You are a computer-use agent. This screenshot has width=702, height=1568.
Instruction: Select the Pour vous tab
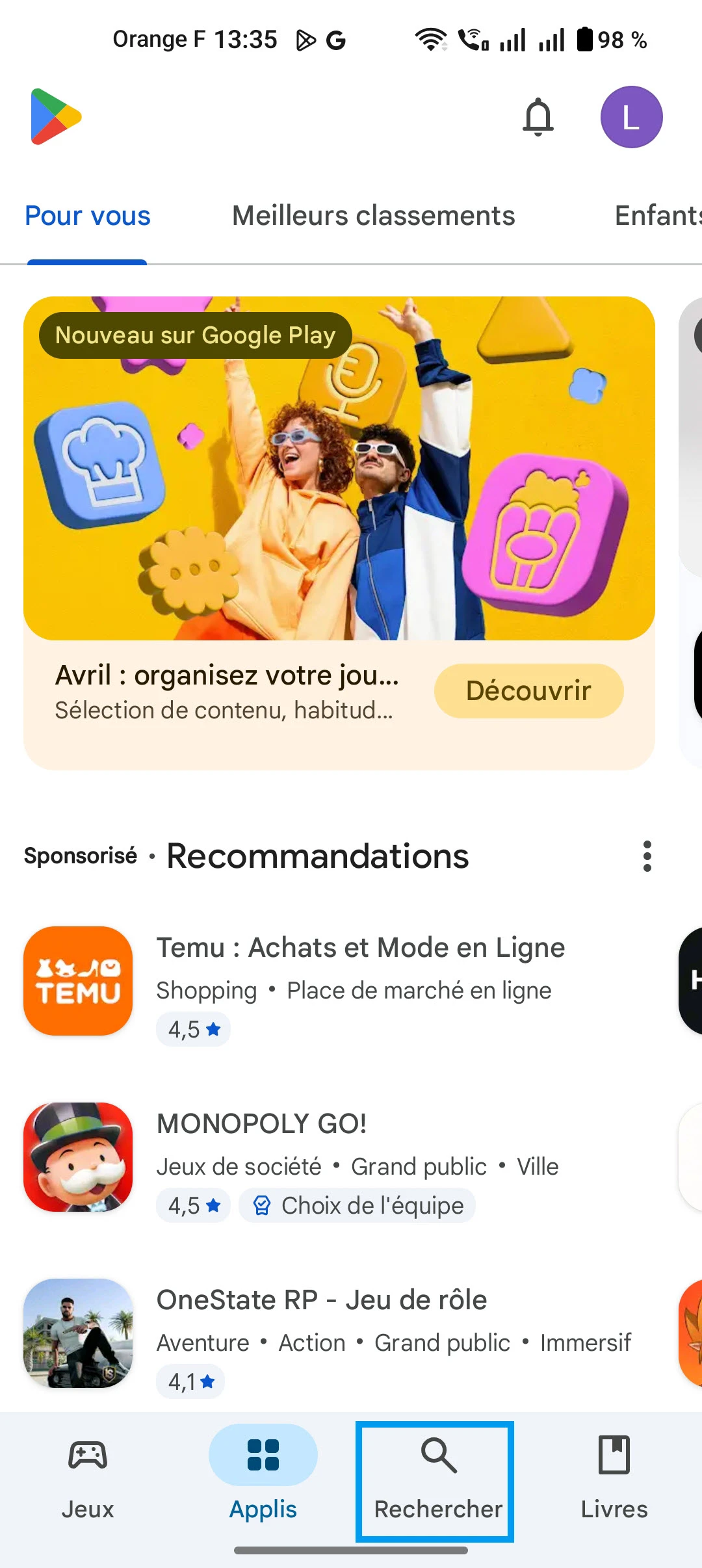click(88, 216)
